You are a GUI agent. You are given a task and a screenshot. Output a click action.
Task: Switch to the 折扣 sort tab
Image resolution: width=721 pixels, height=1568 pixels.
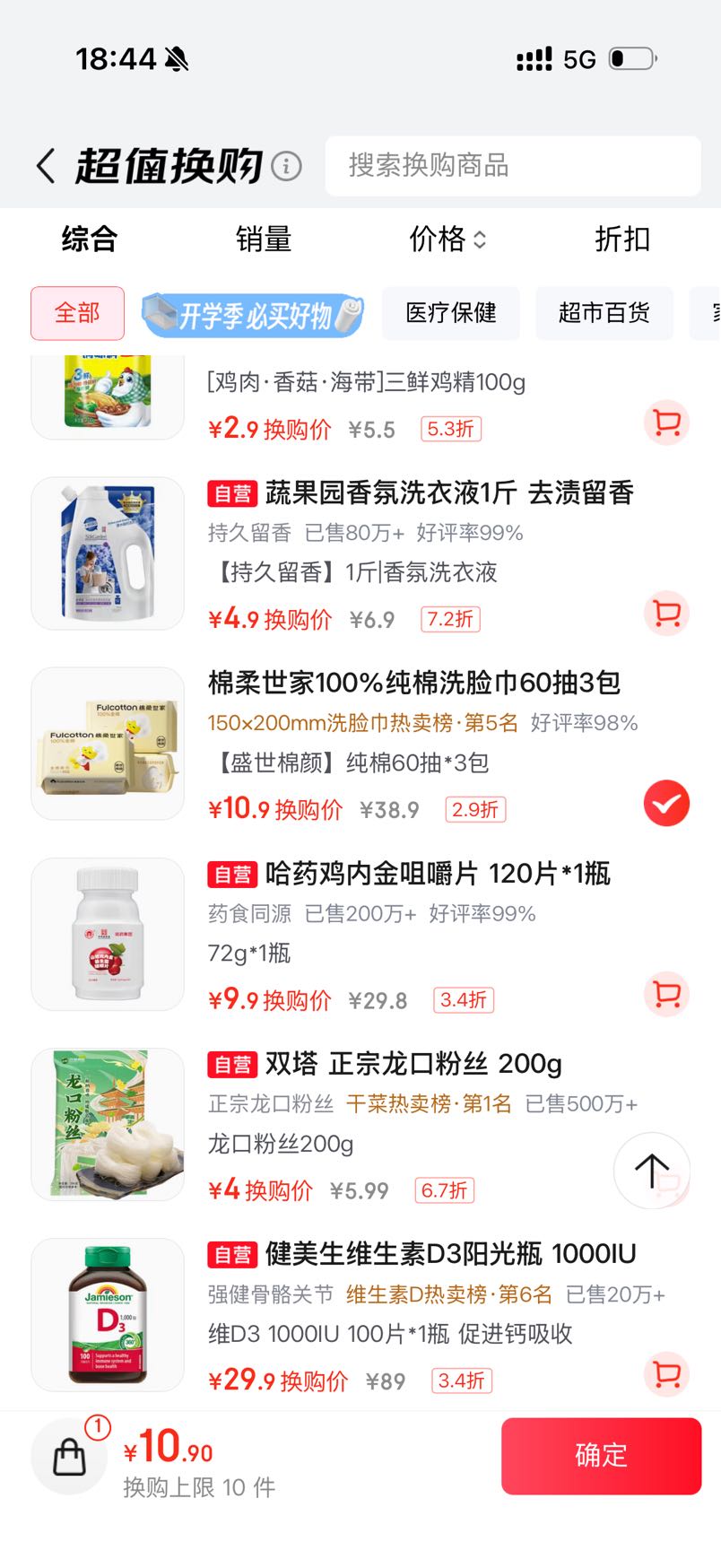click(x=622, y=240)
